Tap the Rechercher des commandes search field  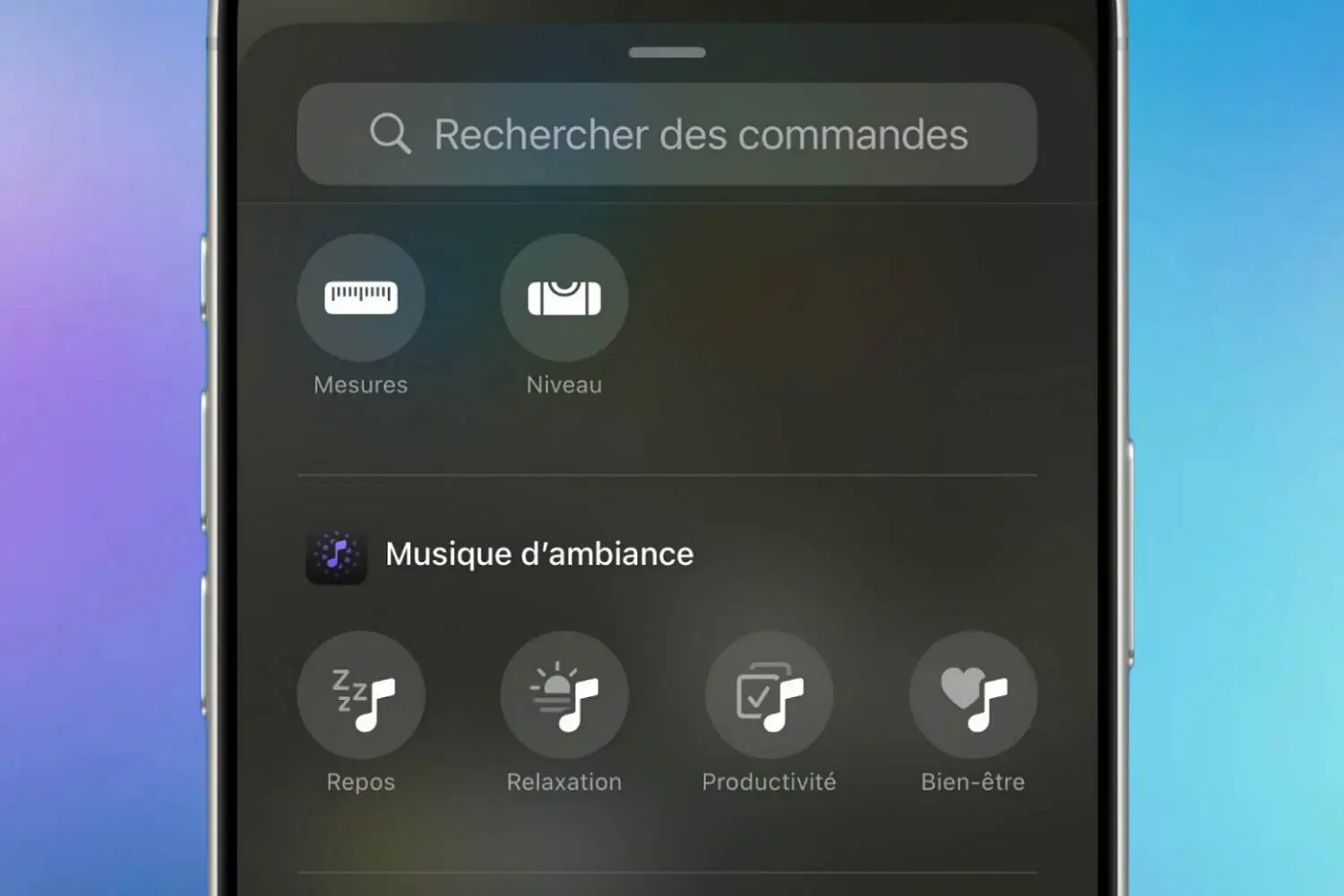point(667,134)
